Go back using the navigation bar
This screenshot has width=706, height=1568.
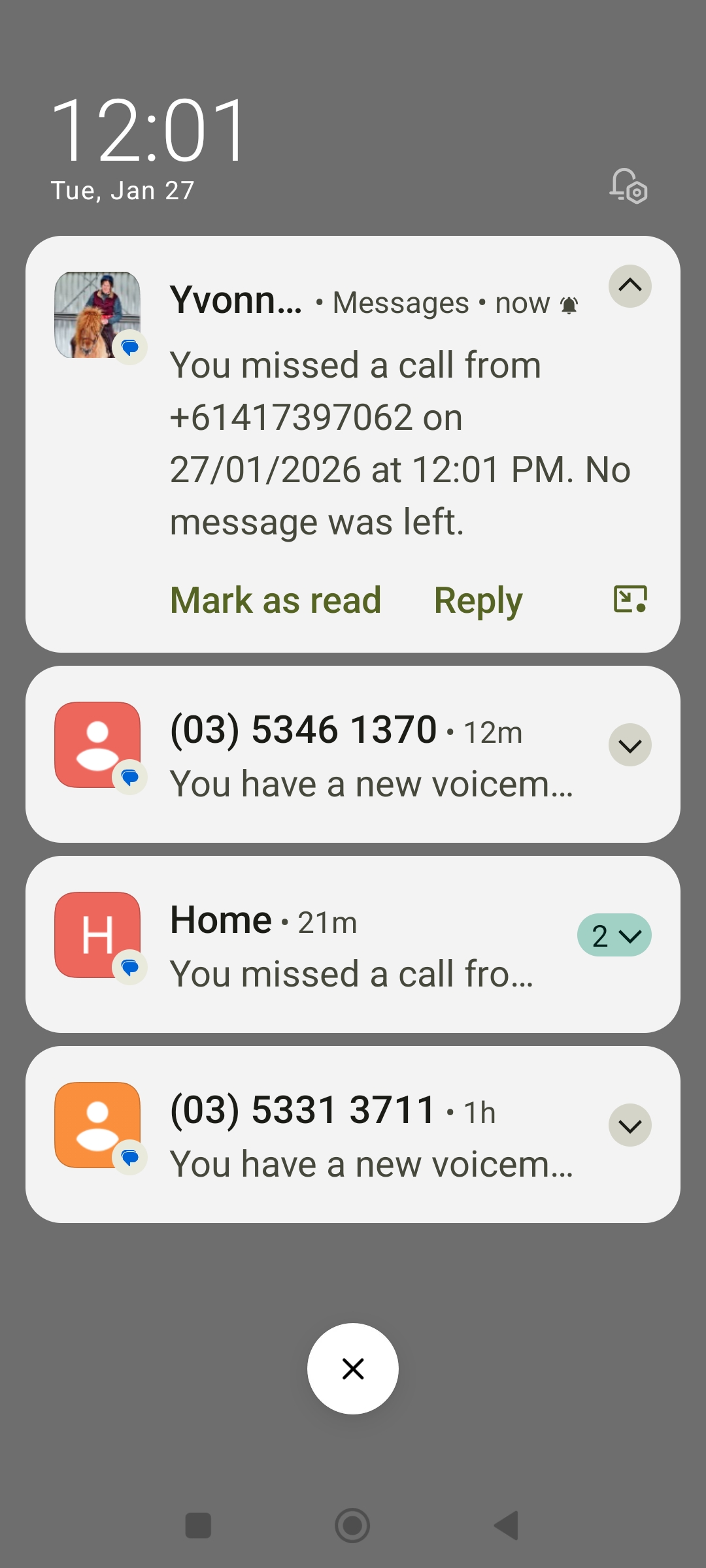[507, 1526]
